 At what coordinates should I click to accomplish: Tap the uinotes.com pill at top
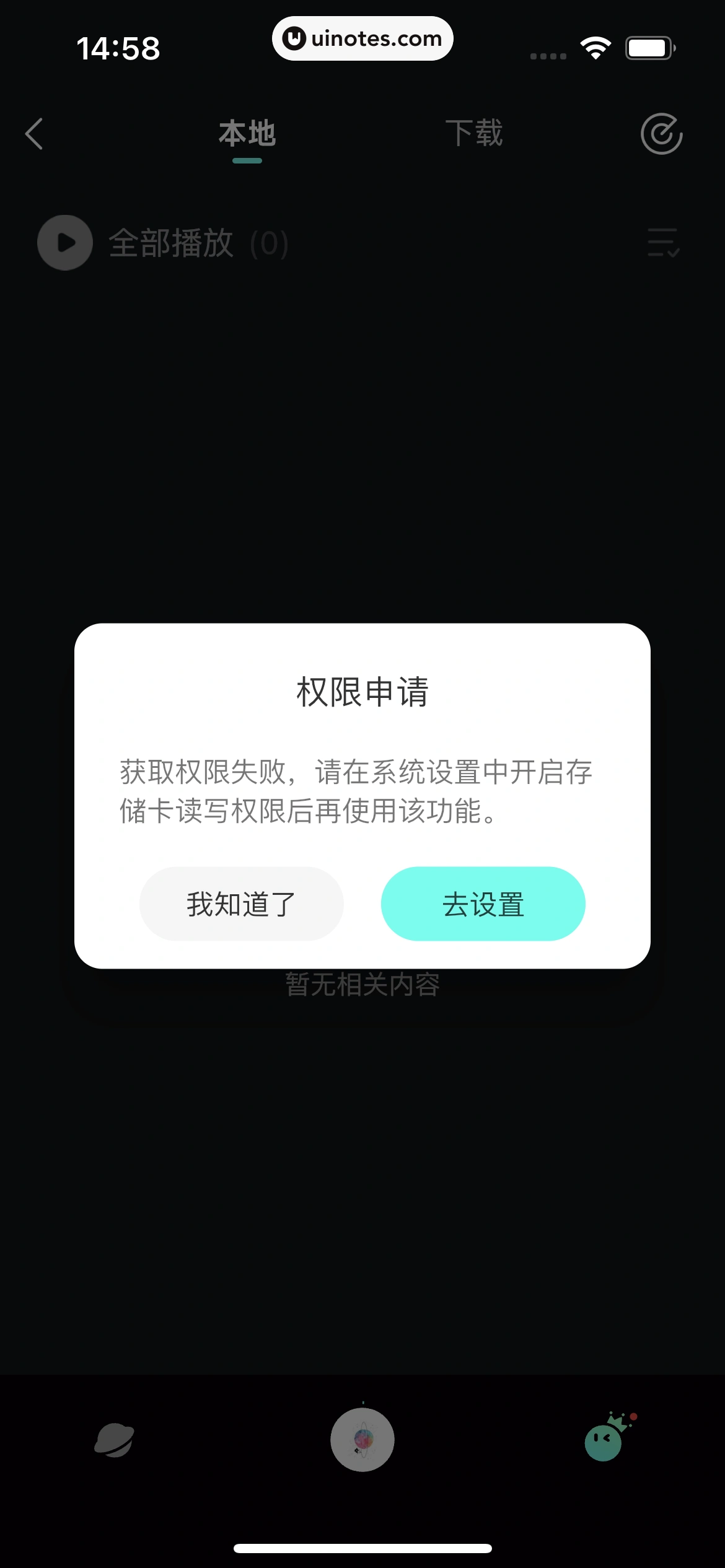pyautogui.click(x=362, y=38)
